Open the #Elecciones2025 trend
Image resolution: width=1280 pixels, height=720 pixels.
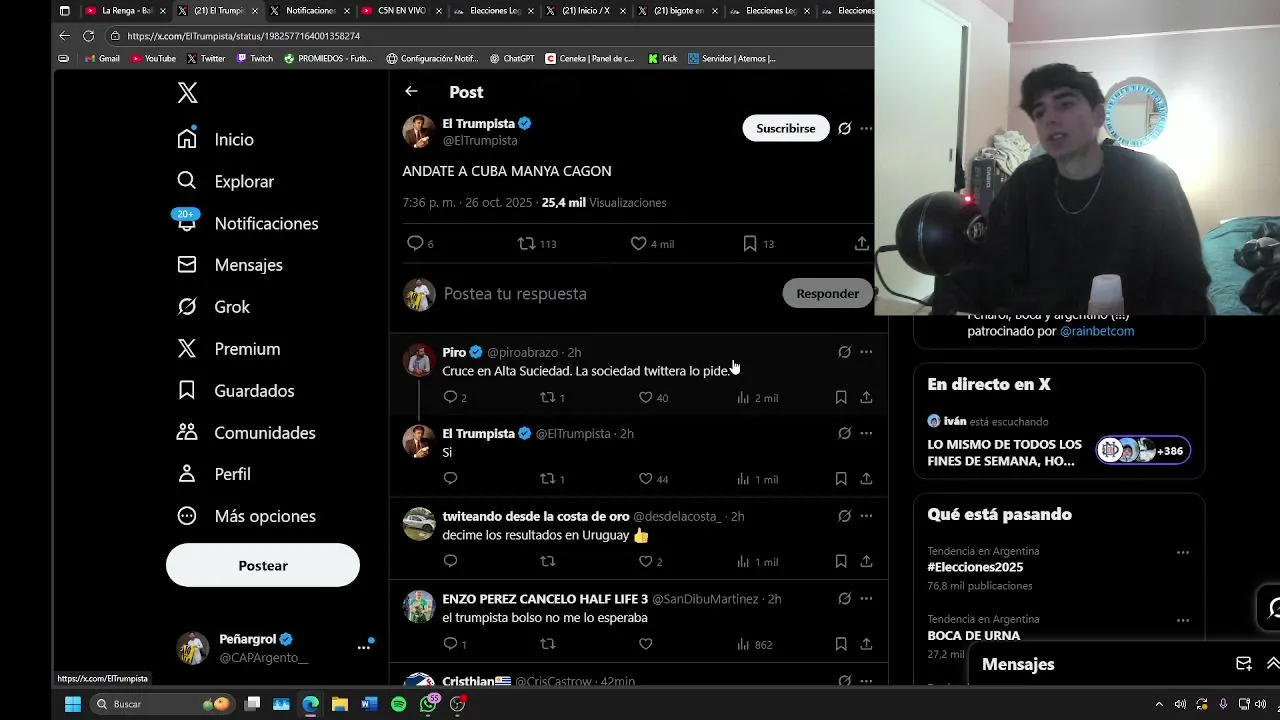[961, 567]
